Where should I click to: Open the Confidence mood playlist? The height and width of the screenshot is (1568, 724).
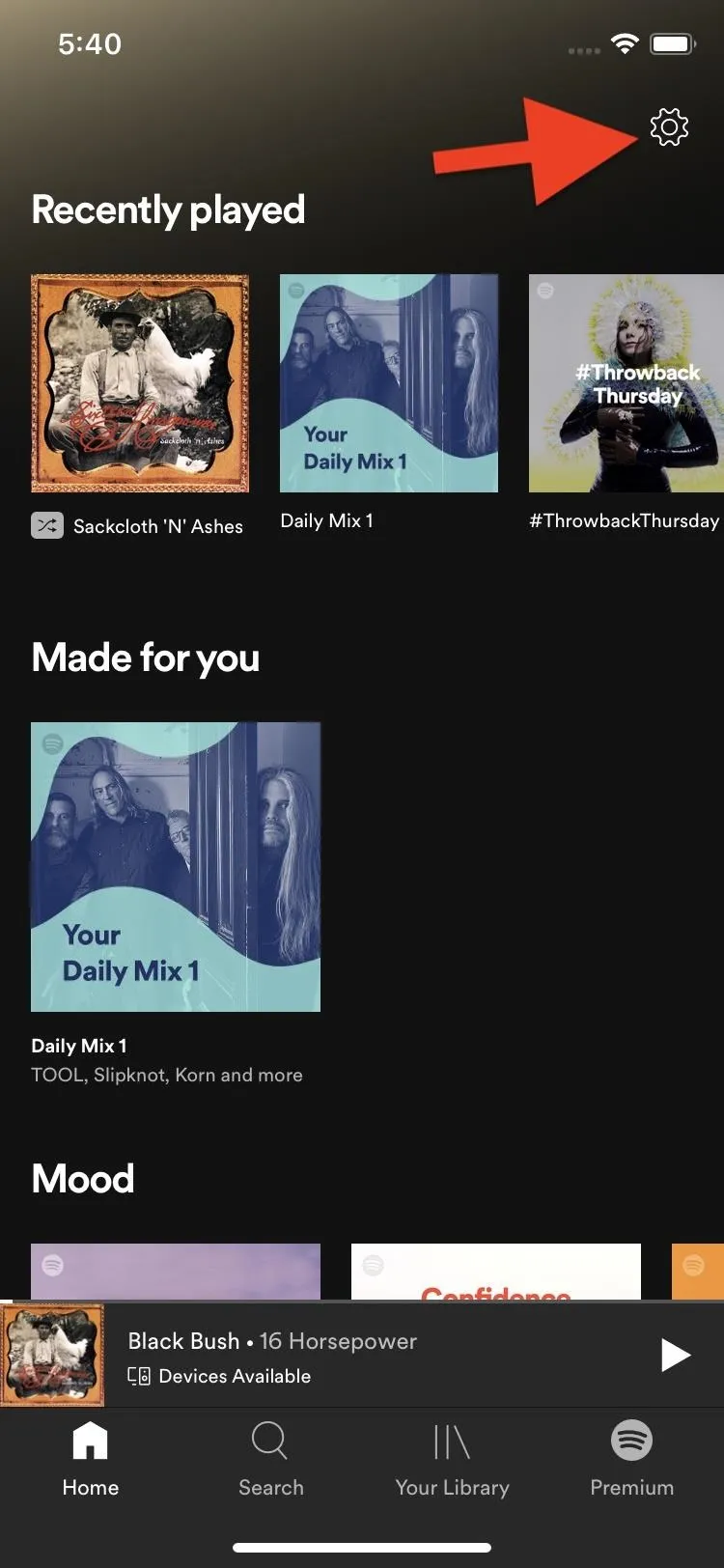[496, 1272]
